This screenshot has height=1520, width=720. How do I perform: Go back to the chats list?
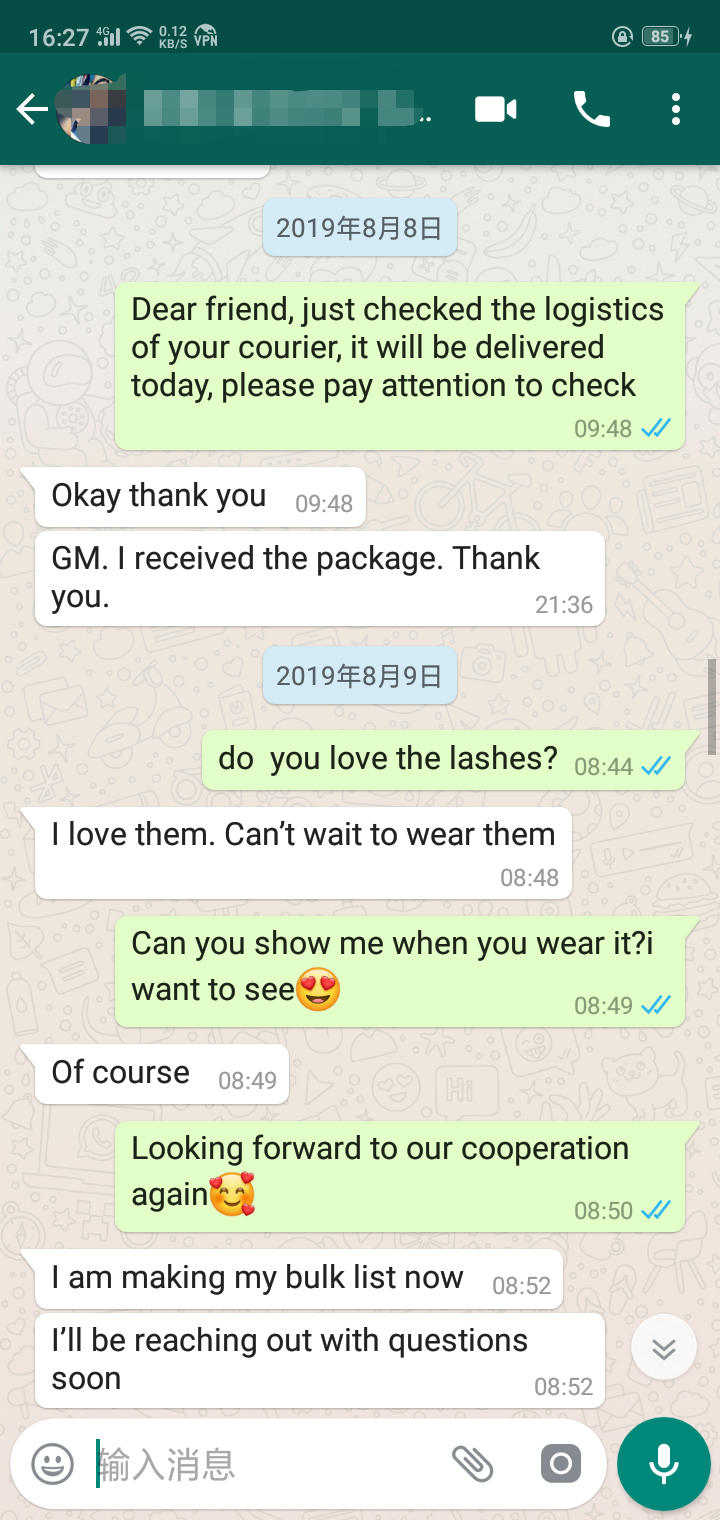tap(32, 109)
